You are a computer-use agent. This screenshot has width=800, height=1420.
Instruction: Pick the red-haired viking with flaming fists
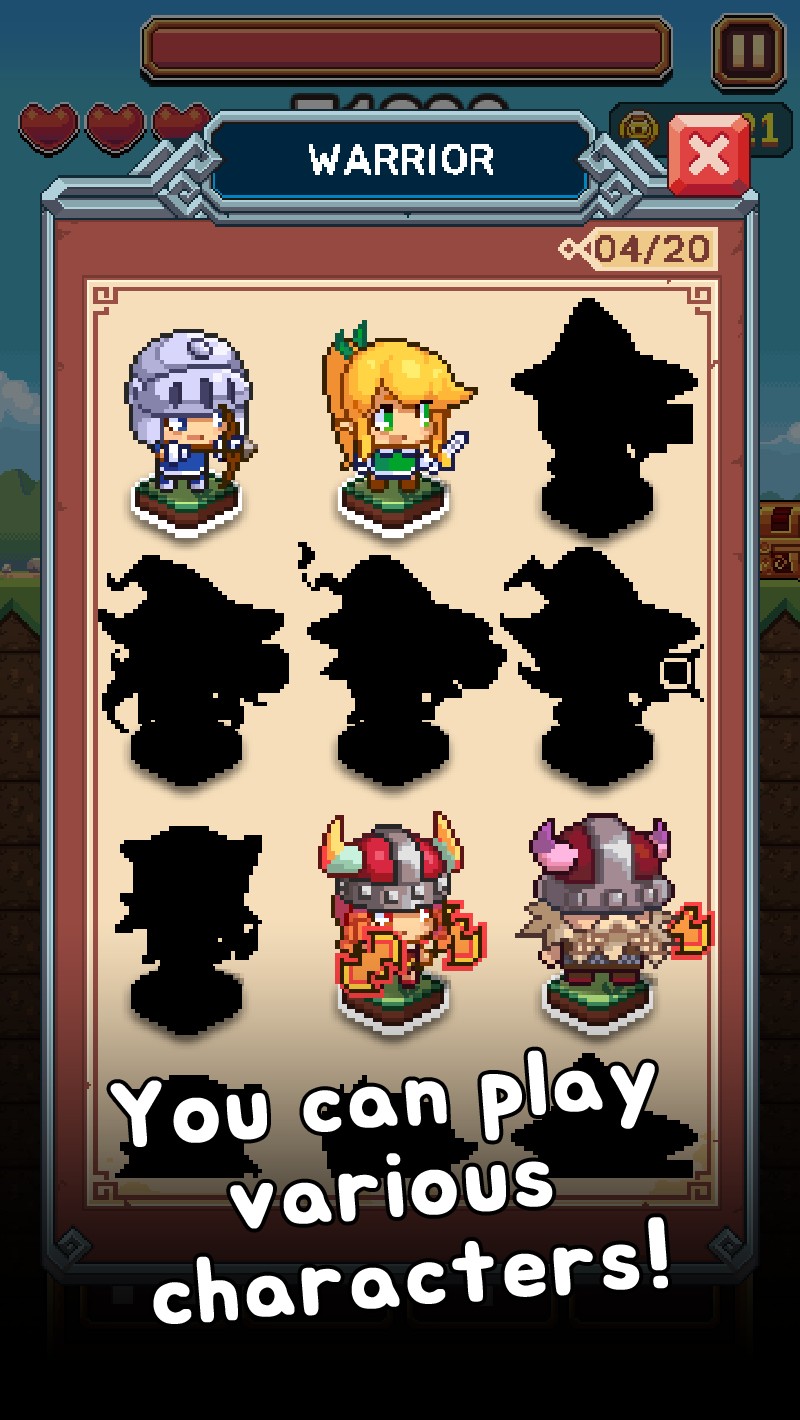[x=395, y=915]
